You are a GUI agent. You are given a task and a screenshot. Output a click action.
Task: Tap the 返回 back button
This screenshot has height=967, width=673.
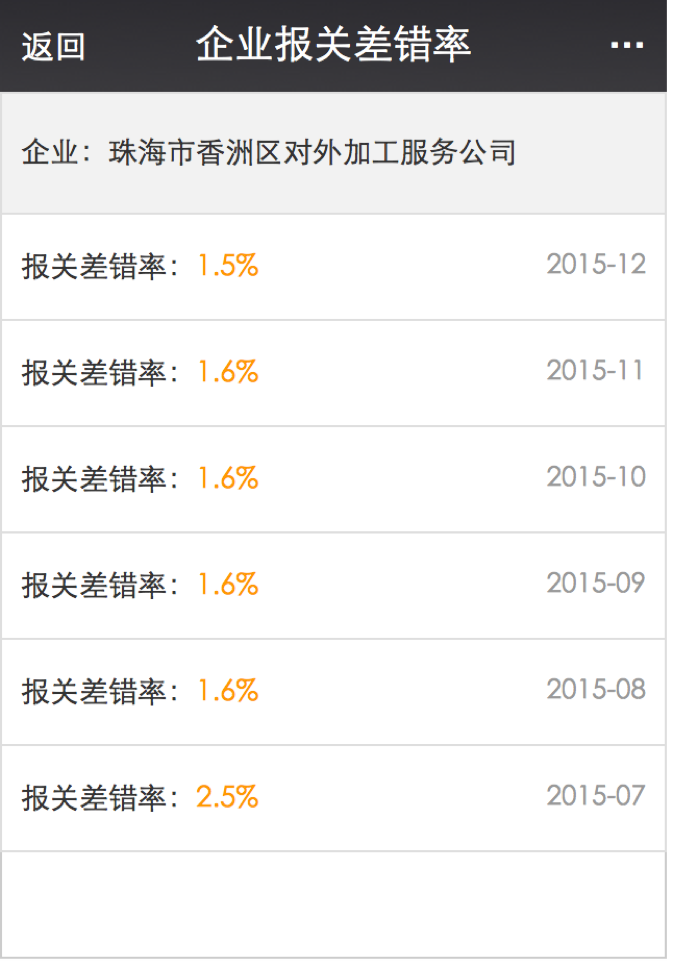(x=53, y=46)
